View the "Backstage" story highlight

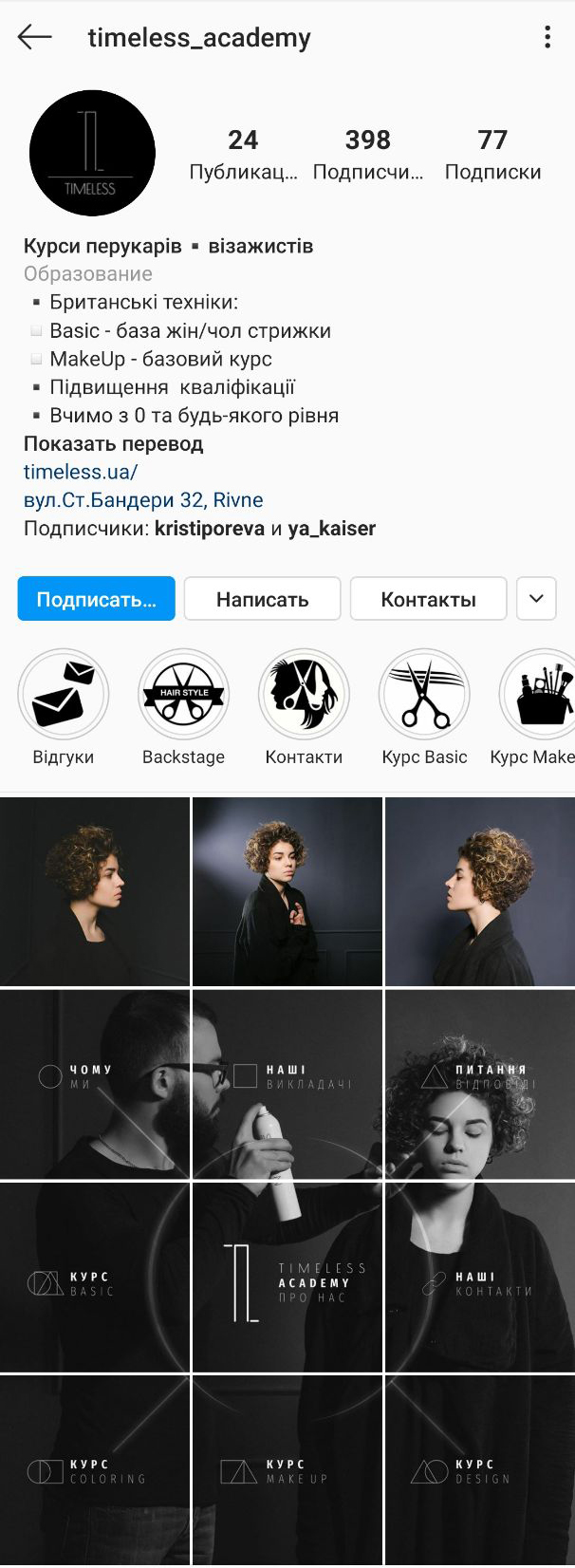coord(183,696)
